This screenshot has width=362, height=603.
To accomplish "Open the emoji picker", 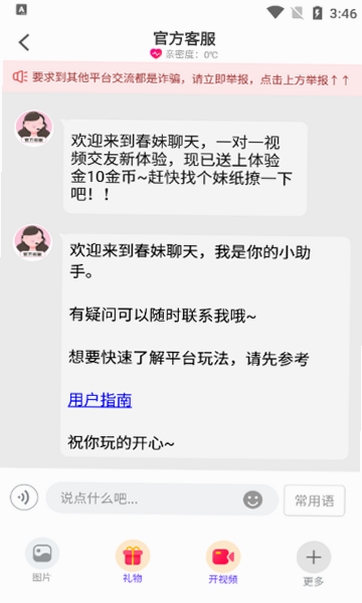I will point(253,500).
